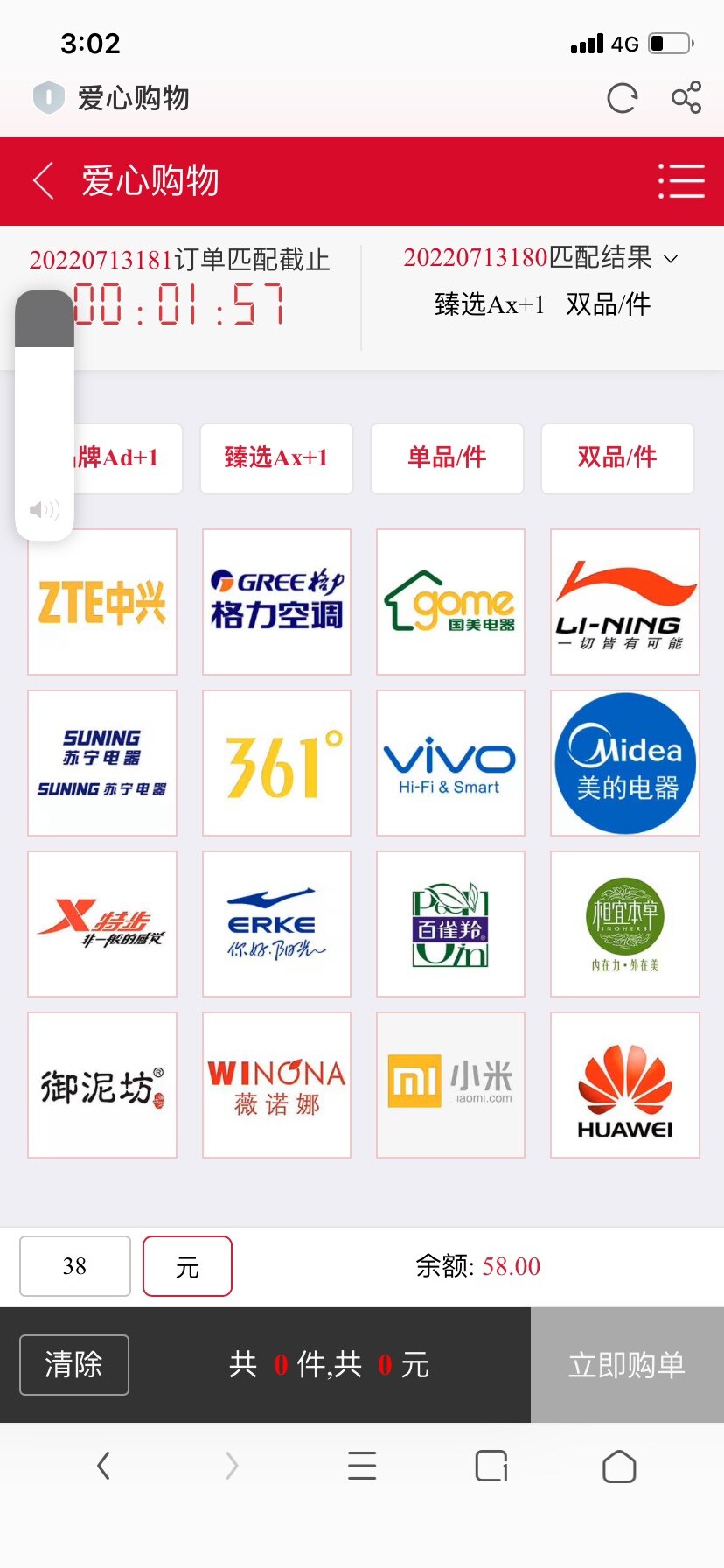Select the HUAWEI brand tile

pyautogui.click(x=624, y=1085)
